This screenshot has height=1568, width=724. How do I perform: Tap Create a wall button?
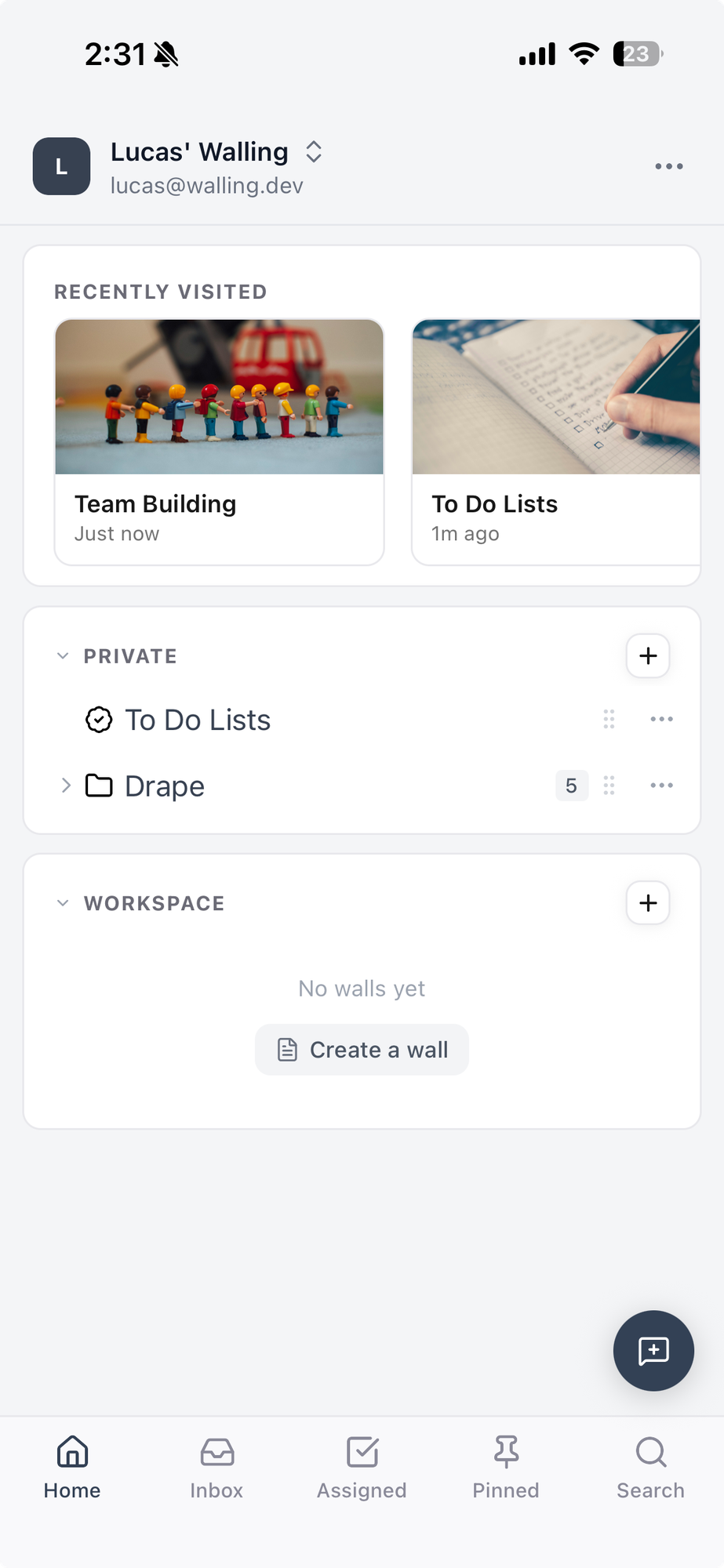coord(362,1050)
